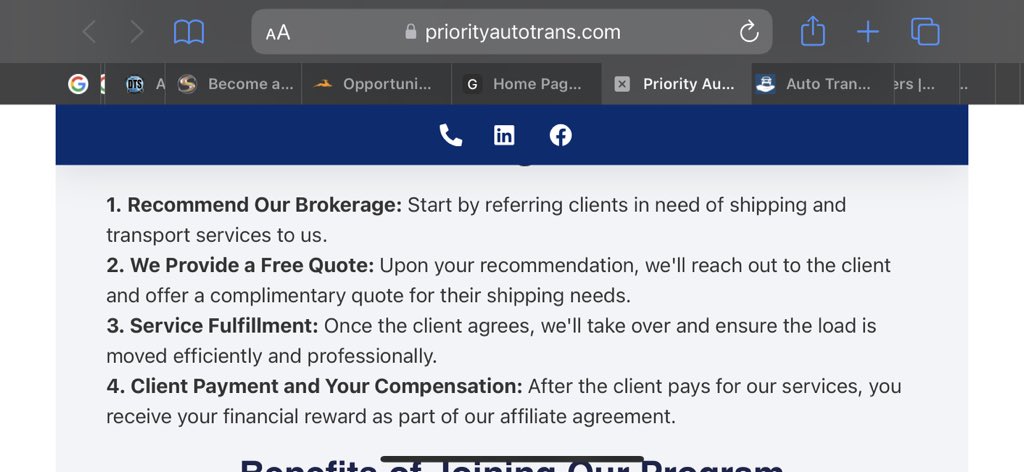Image resolution: width=1024 pixels, height=472 pixels.
Task: Switch to the Home Pag... tab
Action: pos(525,84)
